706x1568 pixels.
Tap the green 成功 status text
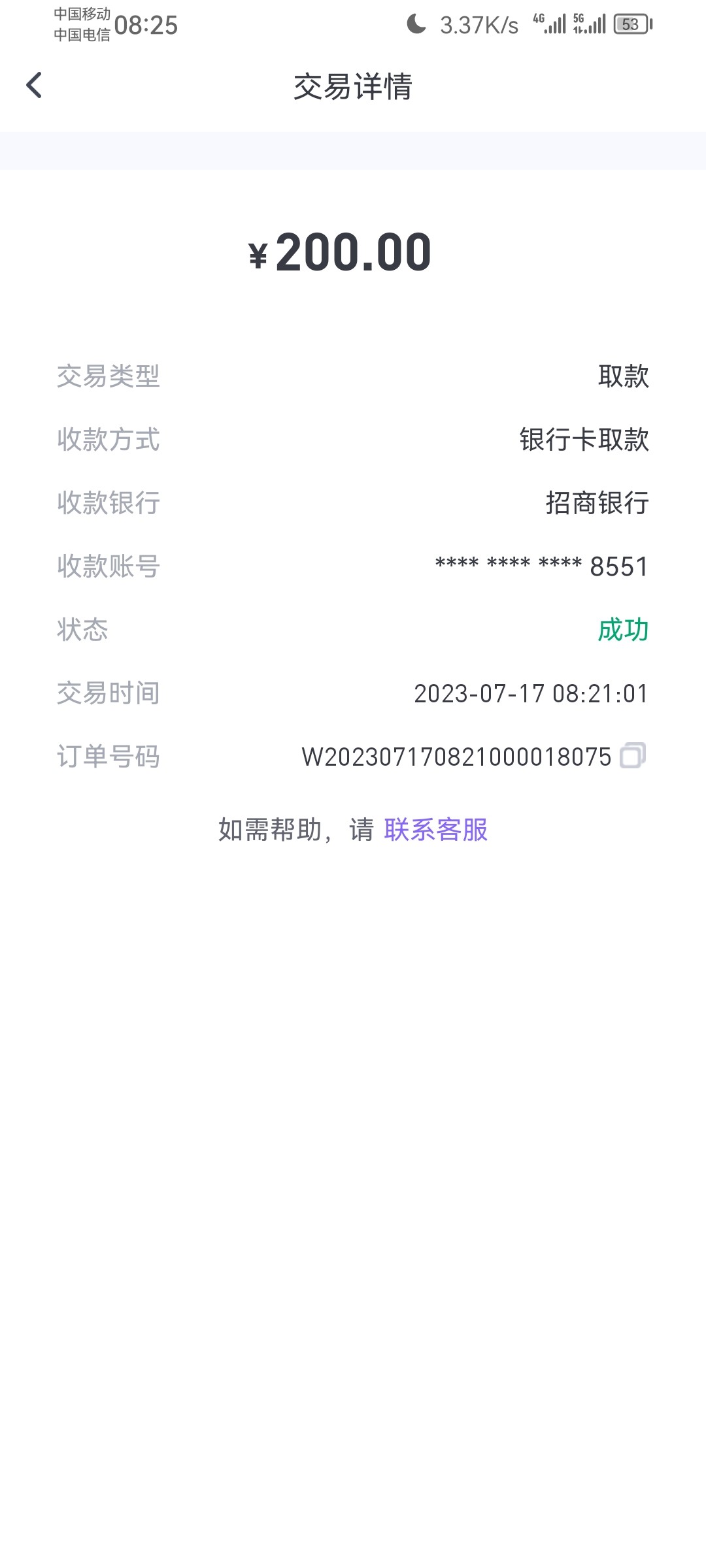[624, 630]
